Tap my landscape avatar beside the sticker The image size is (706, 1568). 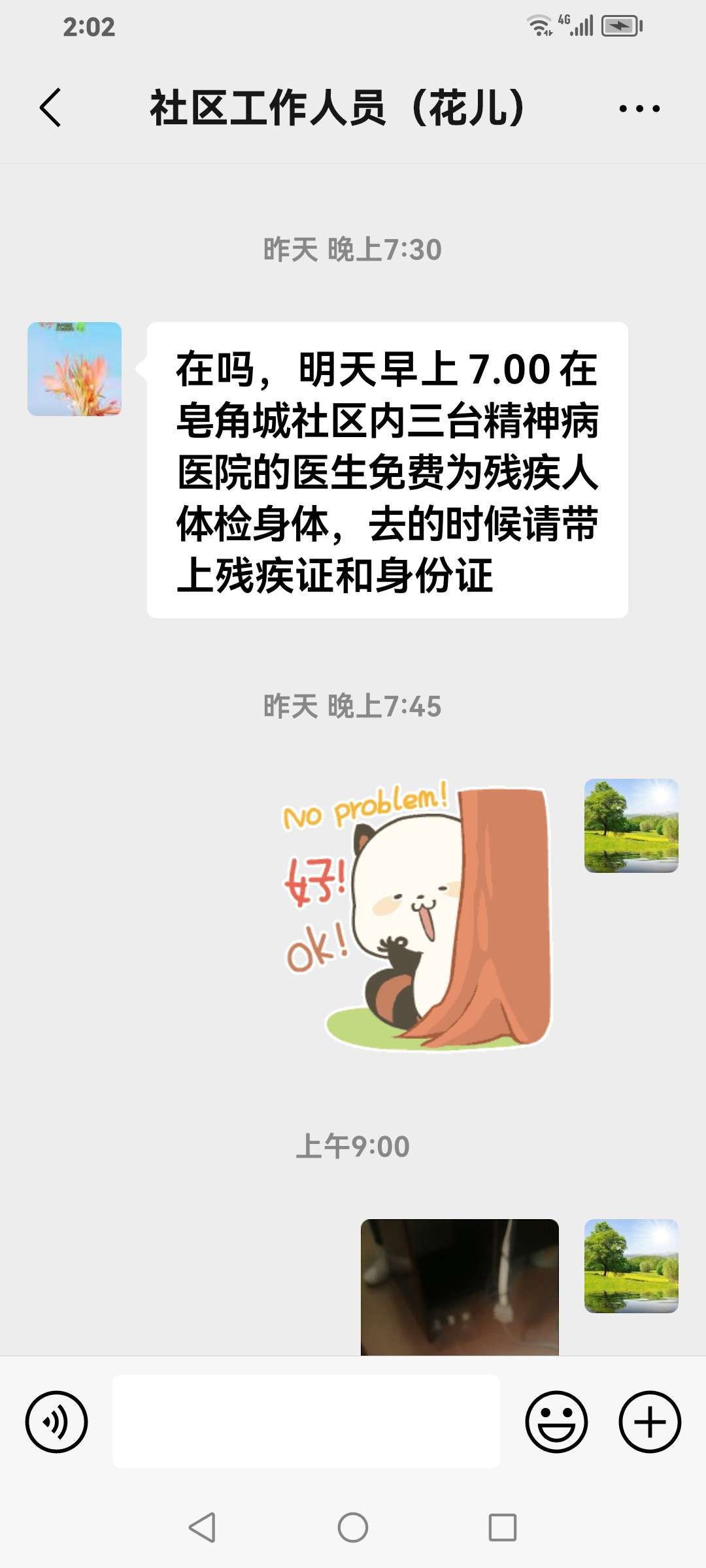point(631,826)
